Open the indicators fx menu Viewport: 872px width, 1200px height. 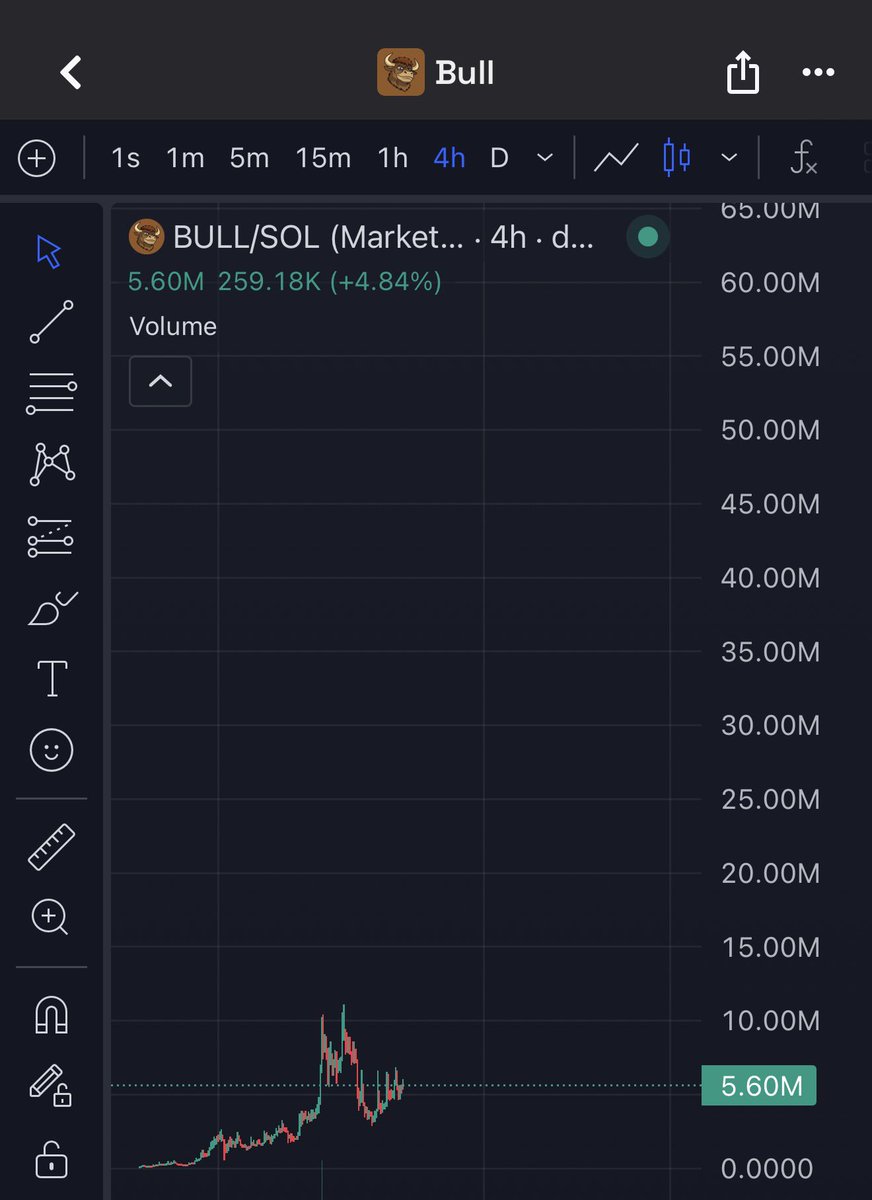pyautogui.click(x=803, y=158)
